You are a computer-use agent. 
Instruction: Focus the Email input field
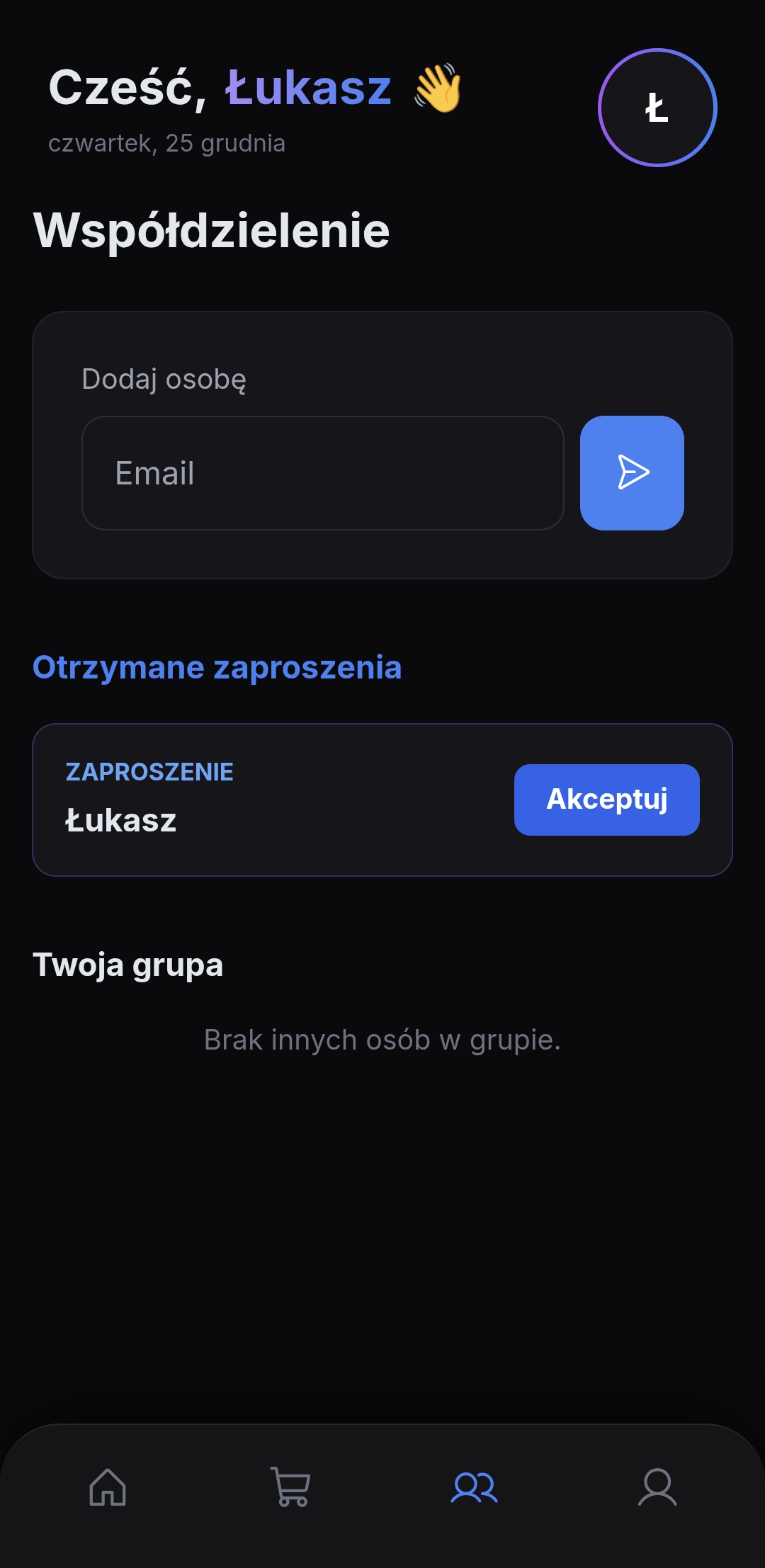pyautogui.click(x=323, y=473)
